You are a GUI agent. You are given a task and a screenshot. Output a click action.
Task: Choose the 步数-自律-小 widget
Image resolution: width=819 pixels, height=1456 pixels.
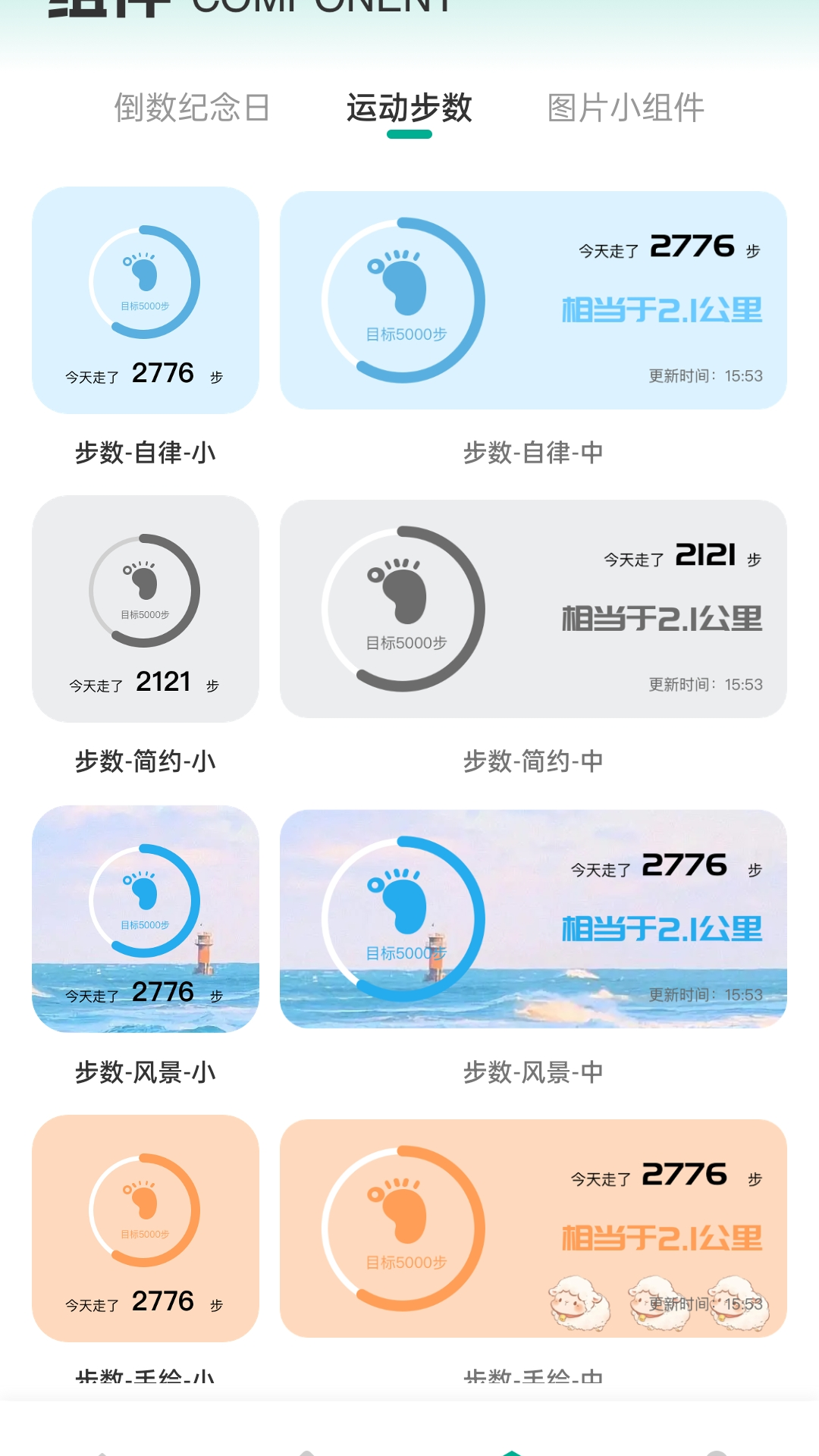146,300
